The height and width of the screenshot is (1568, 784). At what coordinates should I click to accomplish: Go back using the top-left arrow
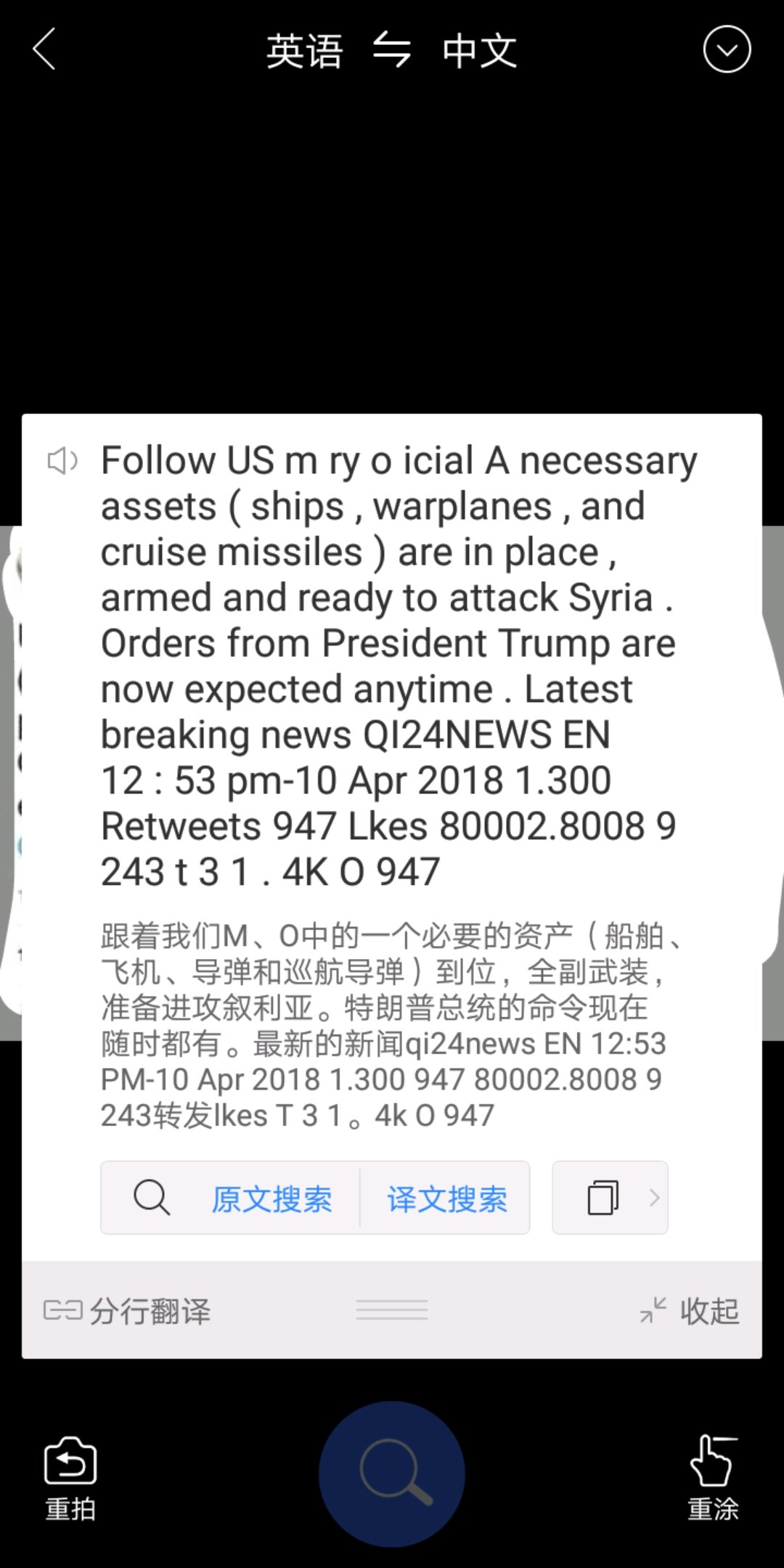(45, 49)
